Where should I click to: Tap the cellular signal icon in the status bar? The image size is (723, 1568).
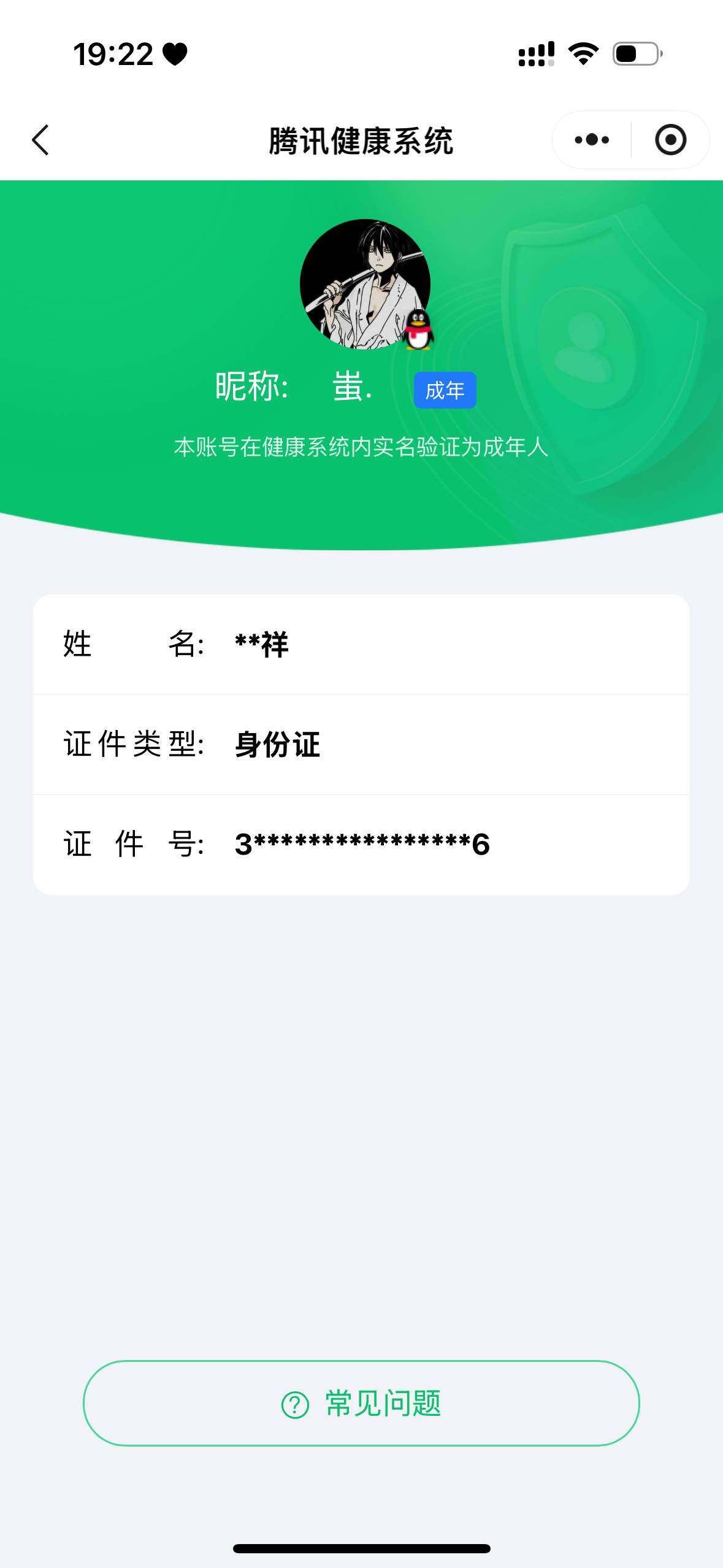pos(535,54)
